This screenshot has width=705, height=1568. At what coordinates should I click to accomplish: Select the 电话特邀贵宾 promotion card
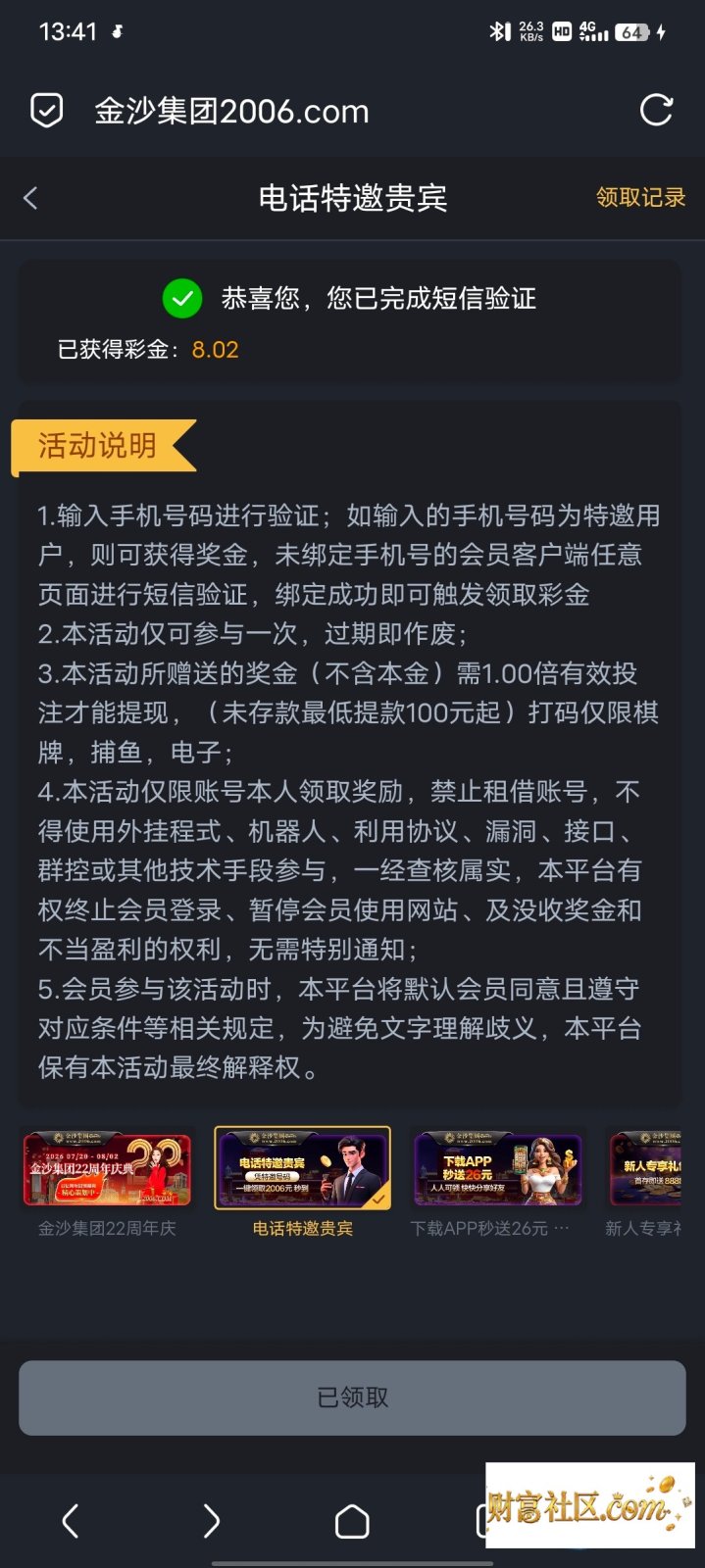click(x=302, y=1184)
